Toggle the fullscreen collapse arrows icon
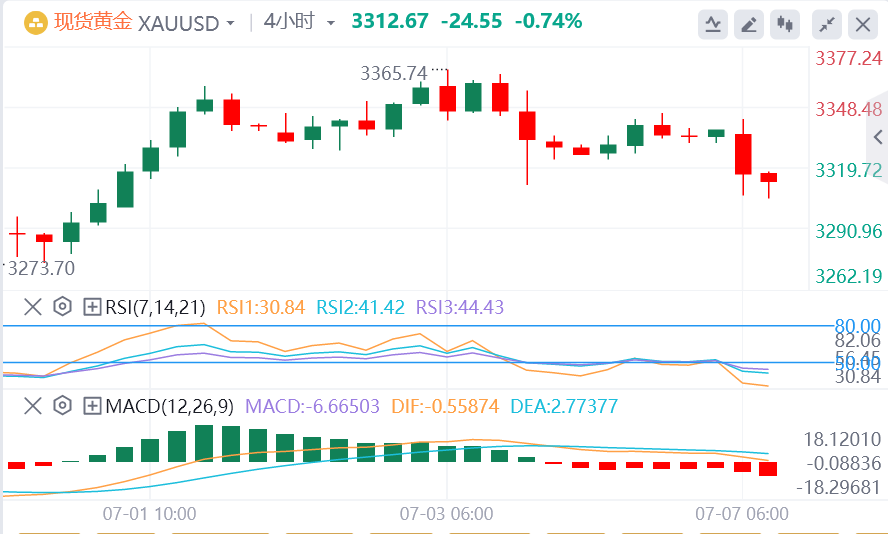 coord(827,24)
